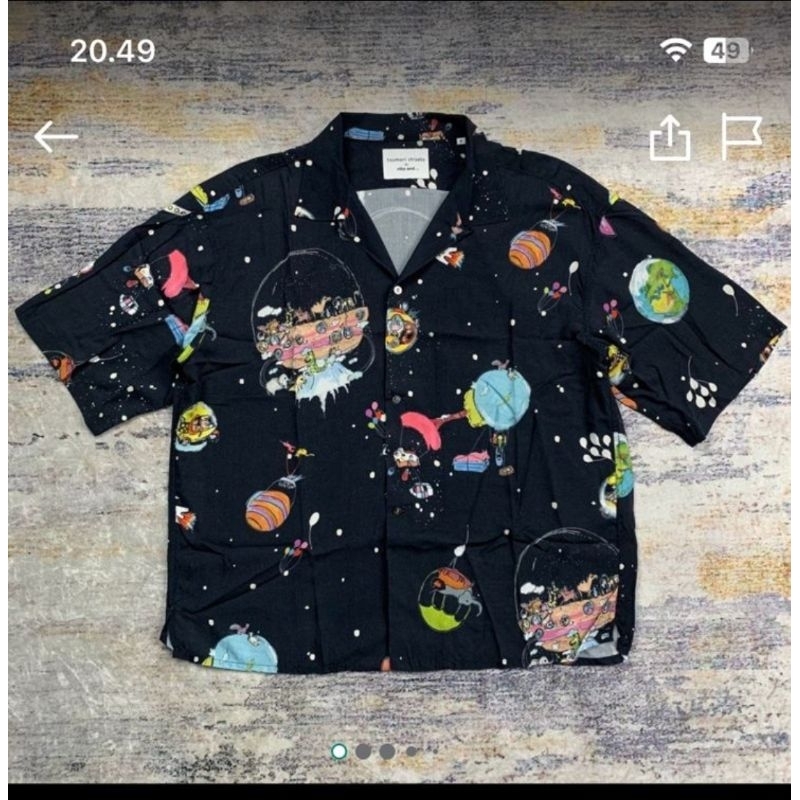Share this shirt listing
The width and height of the screenshot is (800, 800).
[670, 139]
